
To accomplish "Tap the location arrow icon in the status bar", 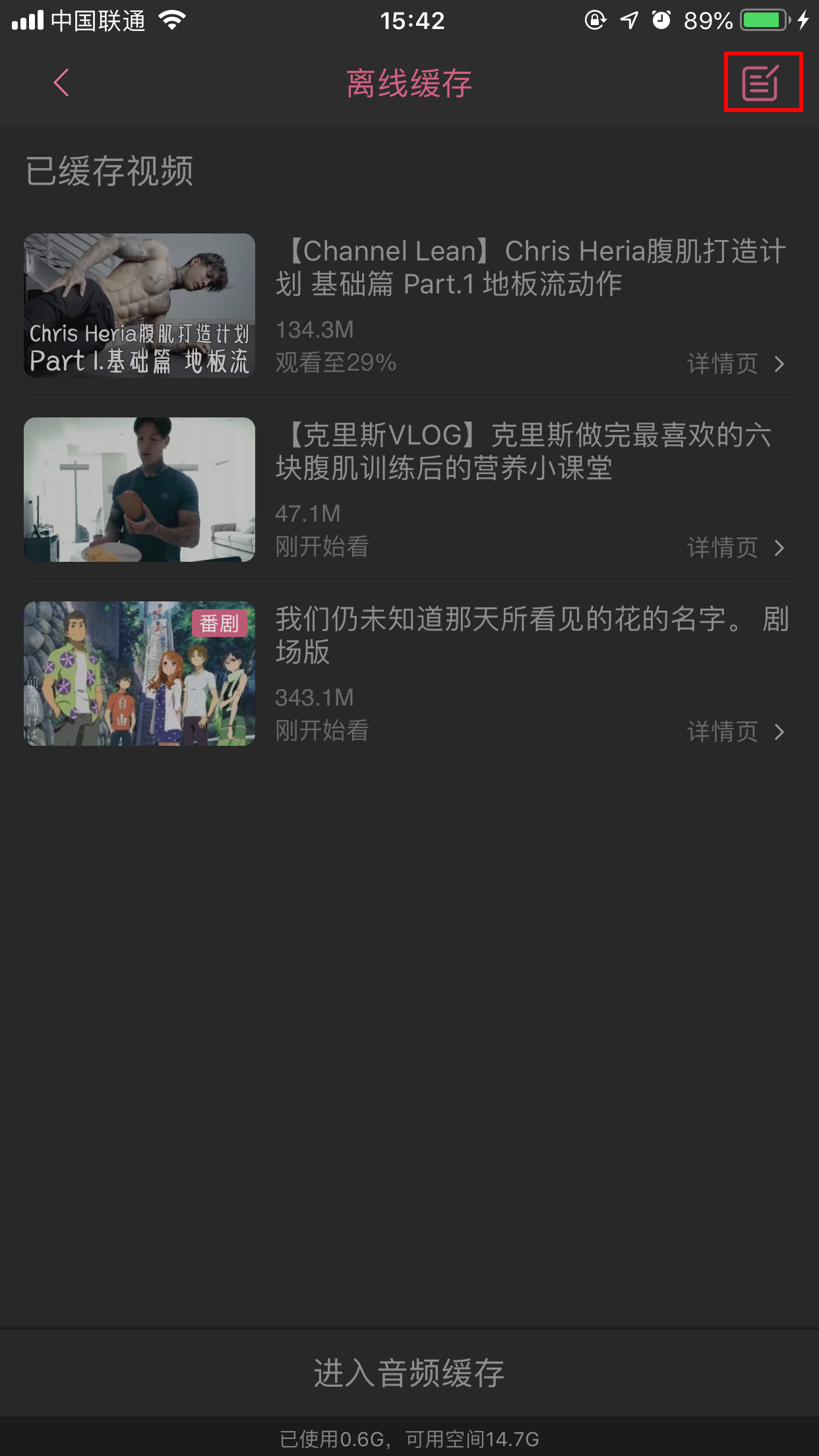I will (628, 21).
